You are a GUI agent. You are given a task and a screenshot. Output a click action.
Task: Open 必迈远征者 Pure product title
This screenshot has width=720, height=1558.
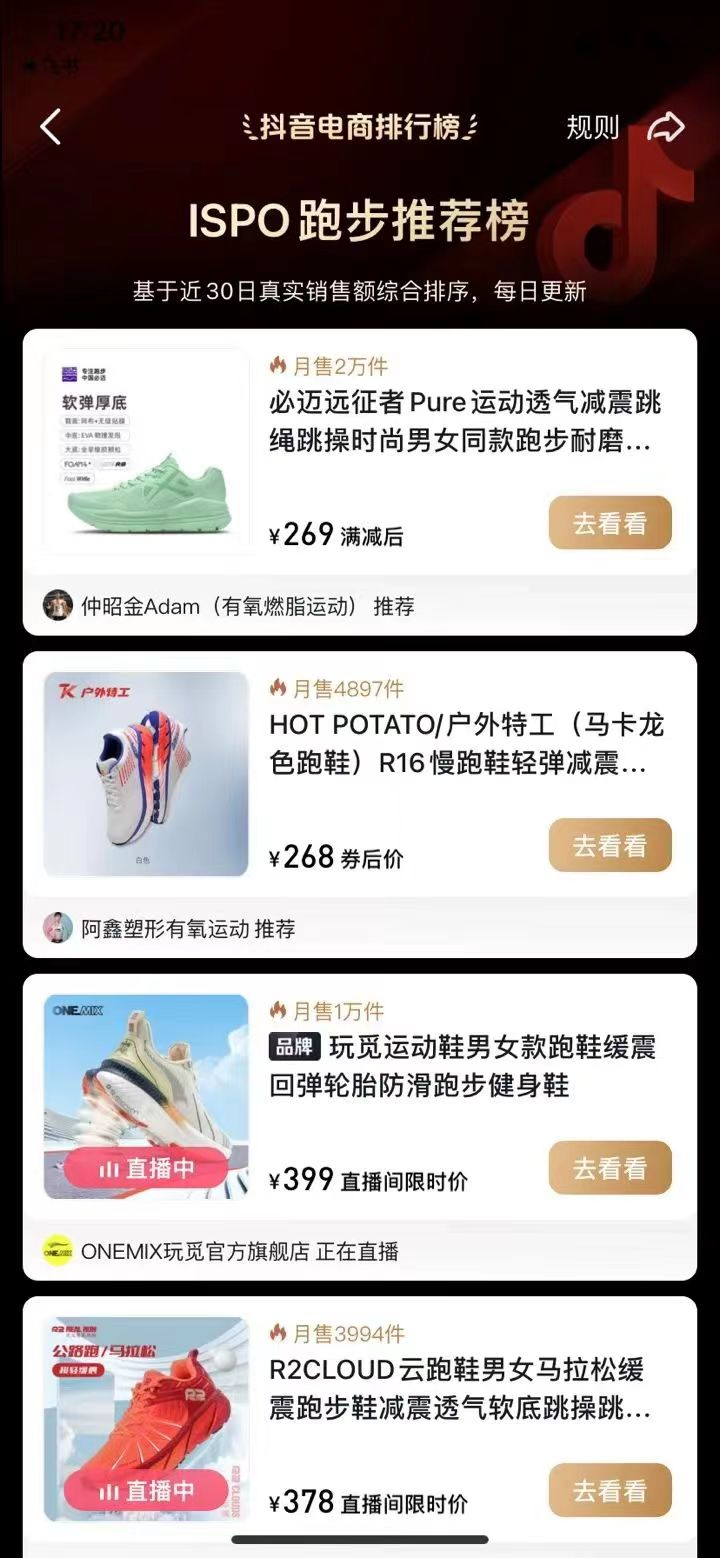click(465, 421)
